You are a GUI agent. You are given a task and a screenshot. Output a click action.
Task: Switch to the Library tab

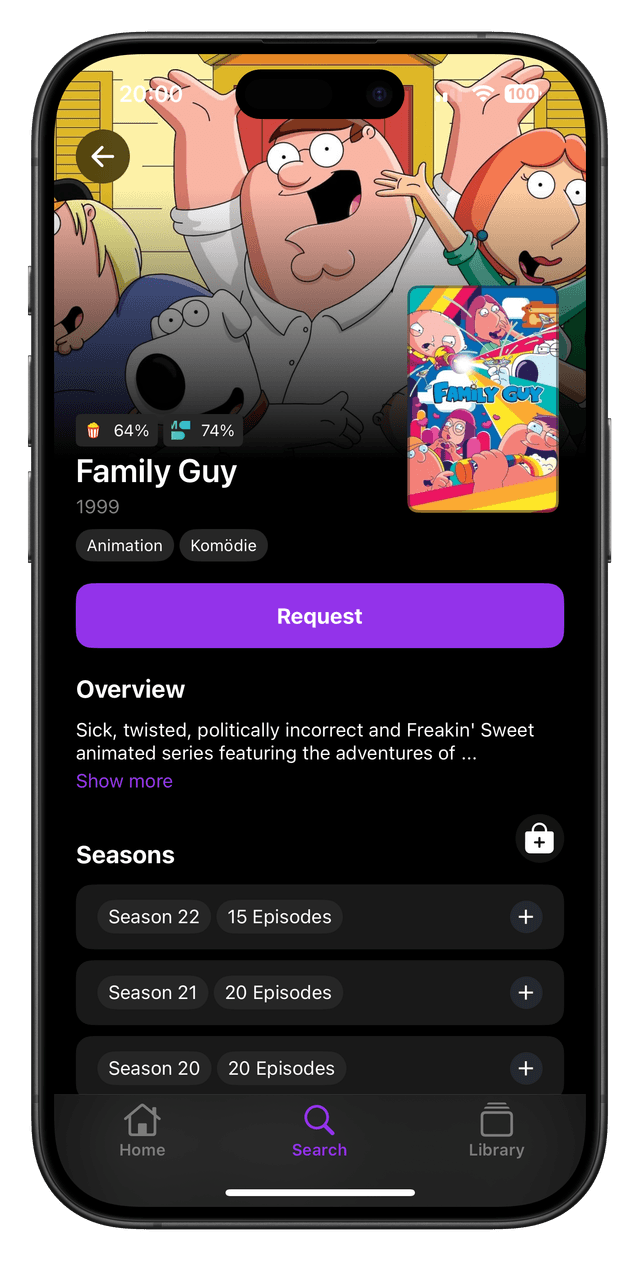(496, 1132)
